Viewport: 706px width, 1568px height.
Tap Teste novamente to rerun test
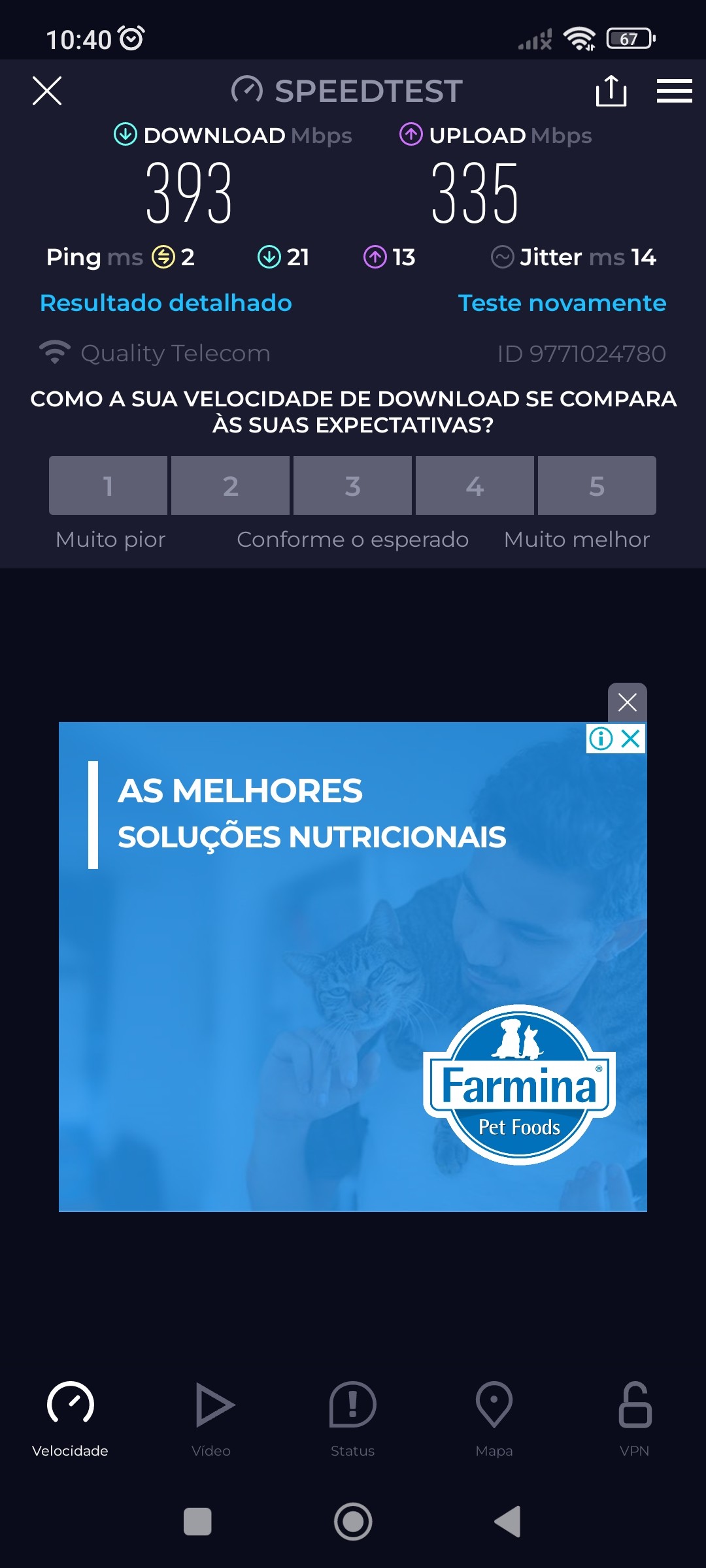[562, 303]
